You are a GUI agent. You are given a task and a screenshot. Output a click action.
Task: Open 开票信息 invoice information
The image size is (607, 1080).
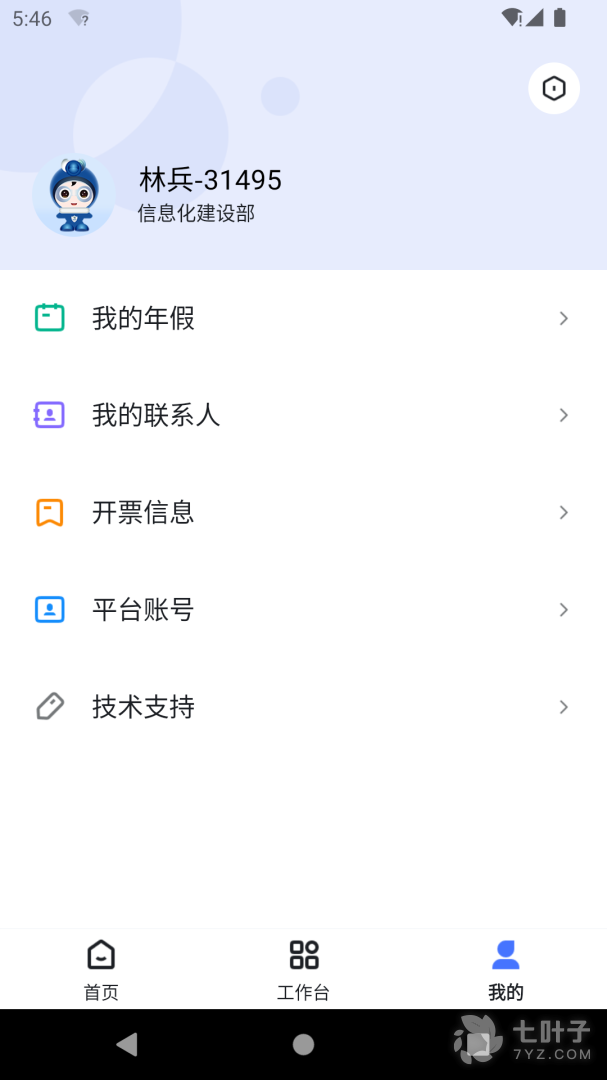pyautogui.click(x=303, y=512)
